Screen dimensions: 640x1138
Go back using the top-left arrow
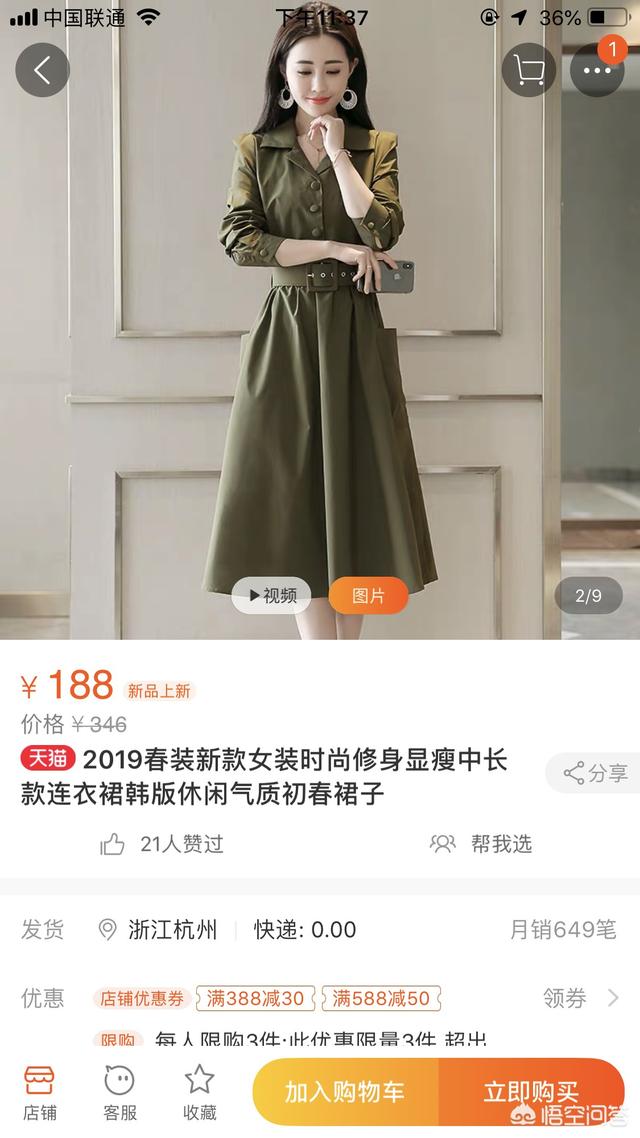(x=42, y=70)
